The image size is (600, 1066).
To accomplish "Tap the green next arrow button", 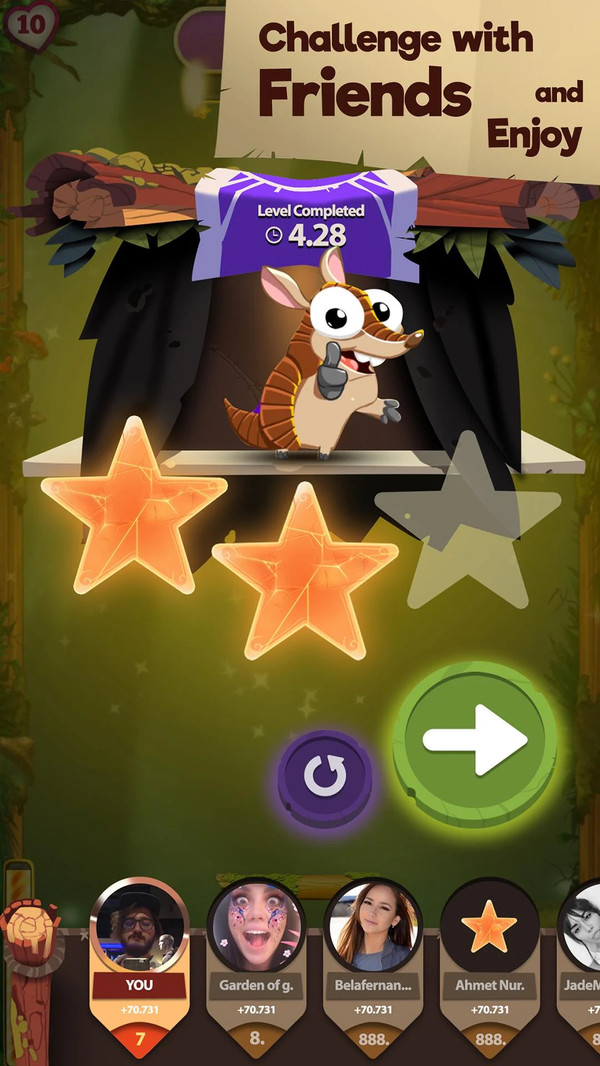I will click(475, 739).
